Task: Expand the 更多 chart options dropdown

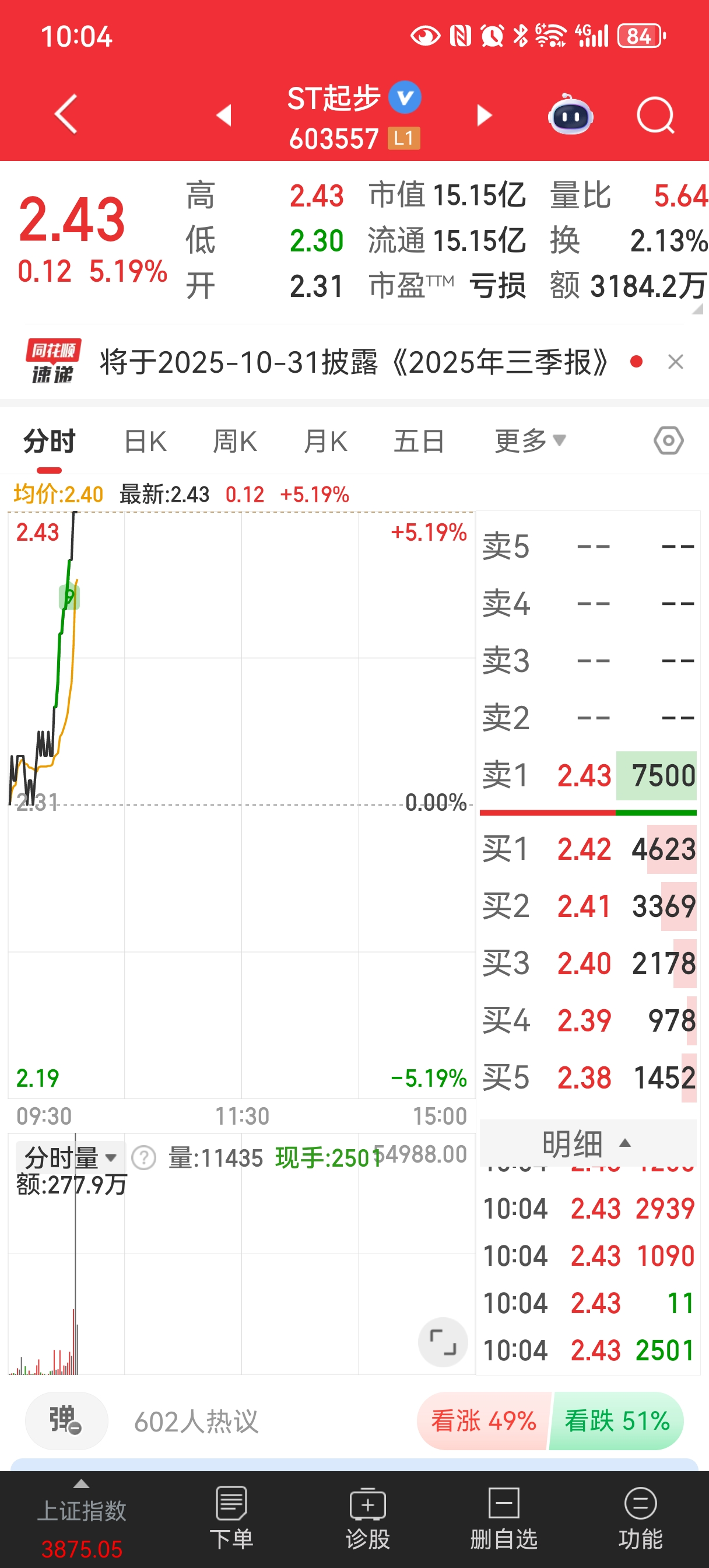Action: [x=529, y=442]
